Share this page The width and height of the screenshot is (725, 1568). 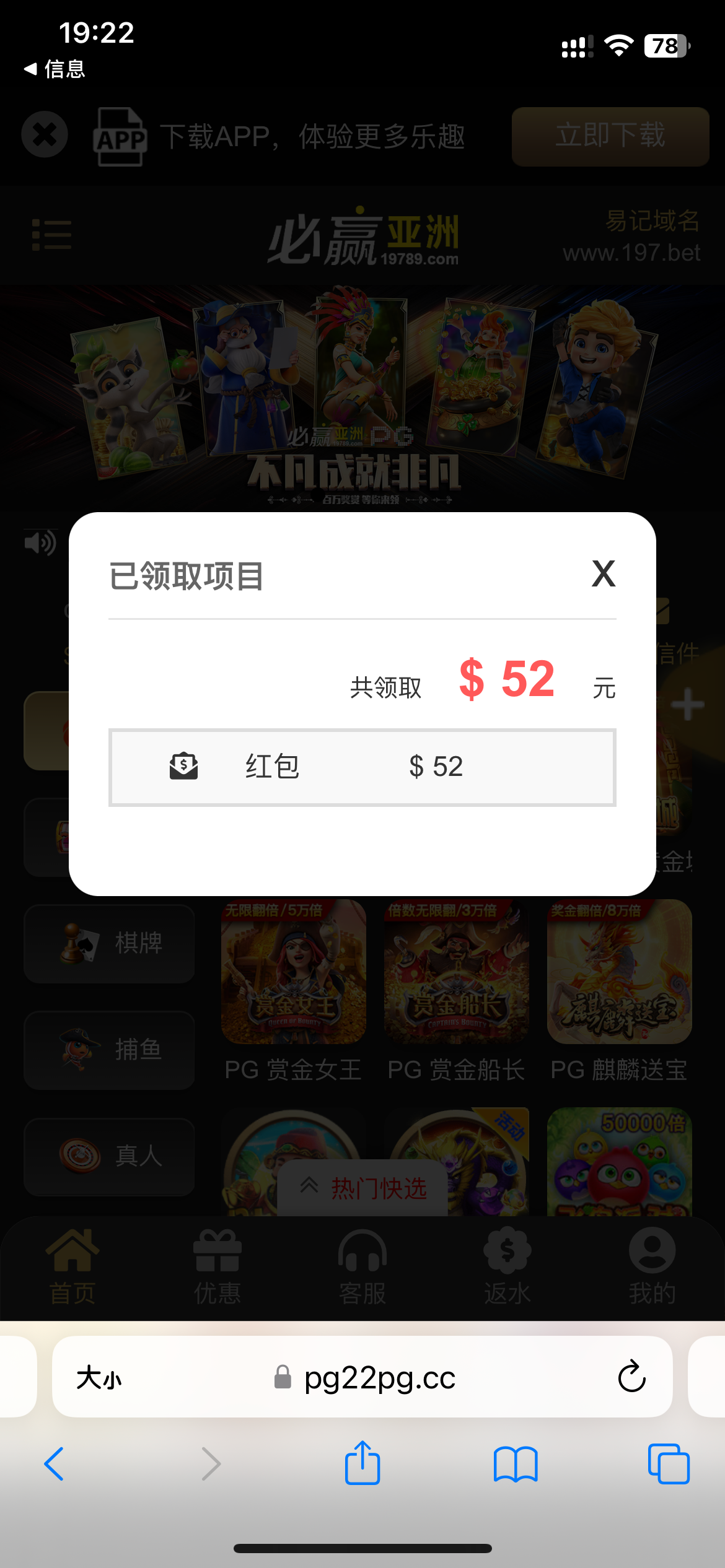362,1463
